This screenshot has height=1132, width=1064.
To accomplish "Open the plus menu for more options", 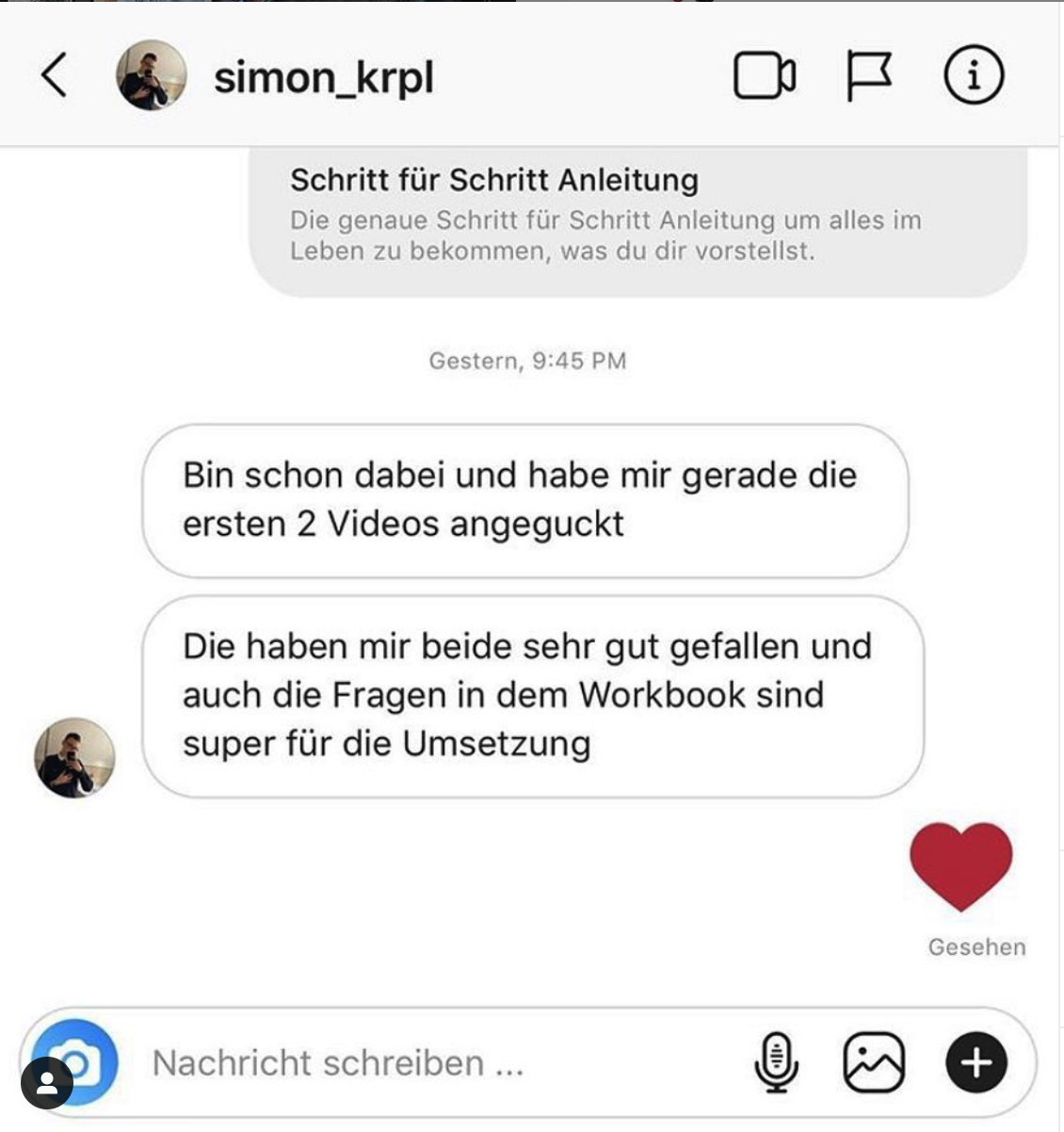I will point(975,1063).
